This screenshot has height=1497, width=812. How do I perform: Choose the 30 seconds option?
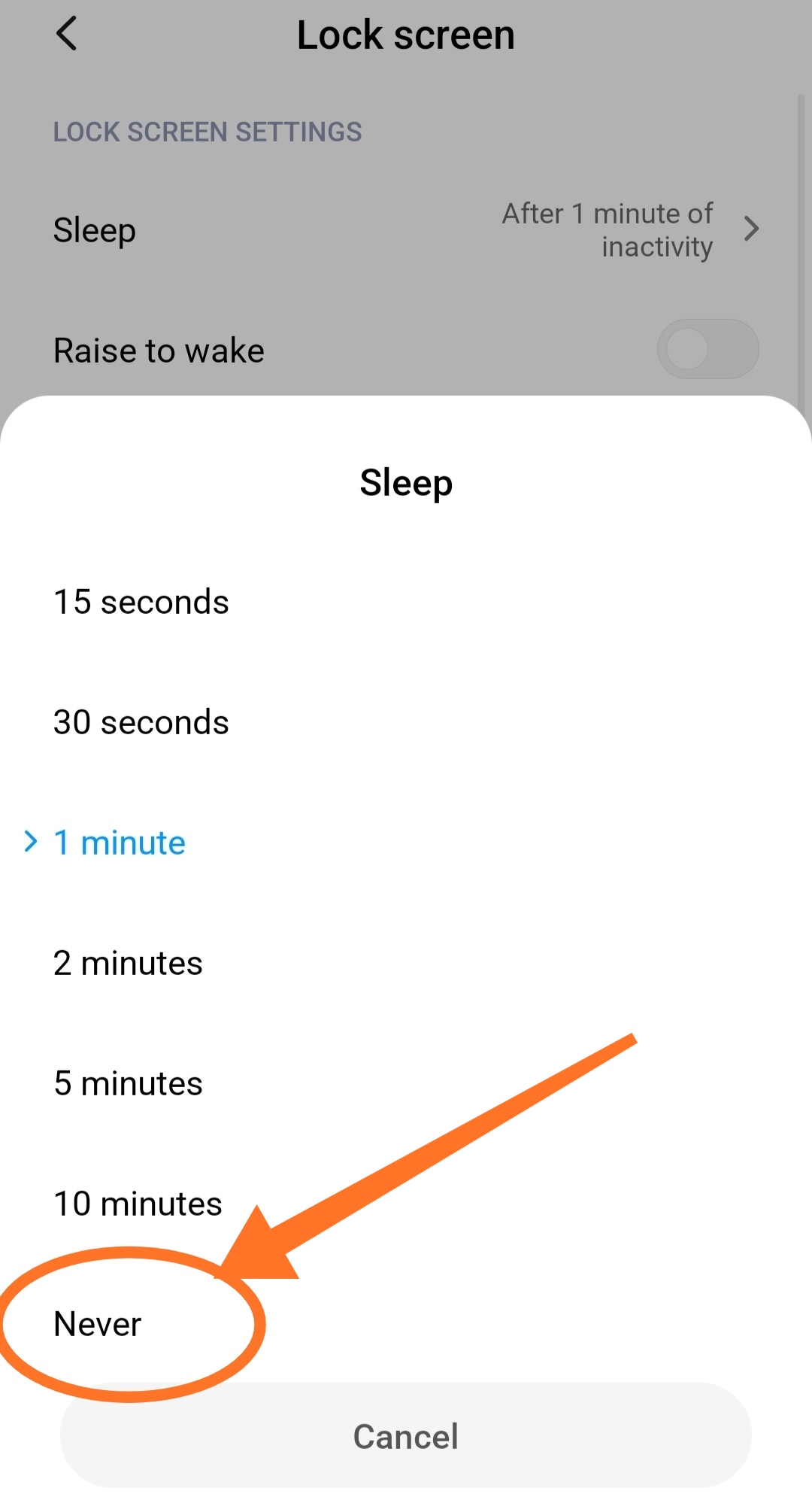pyautogui.click(x=141, y=722)
